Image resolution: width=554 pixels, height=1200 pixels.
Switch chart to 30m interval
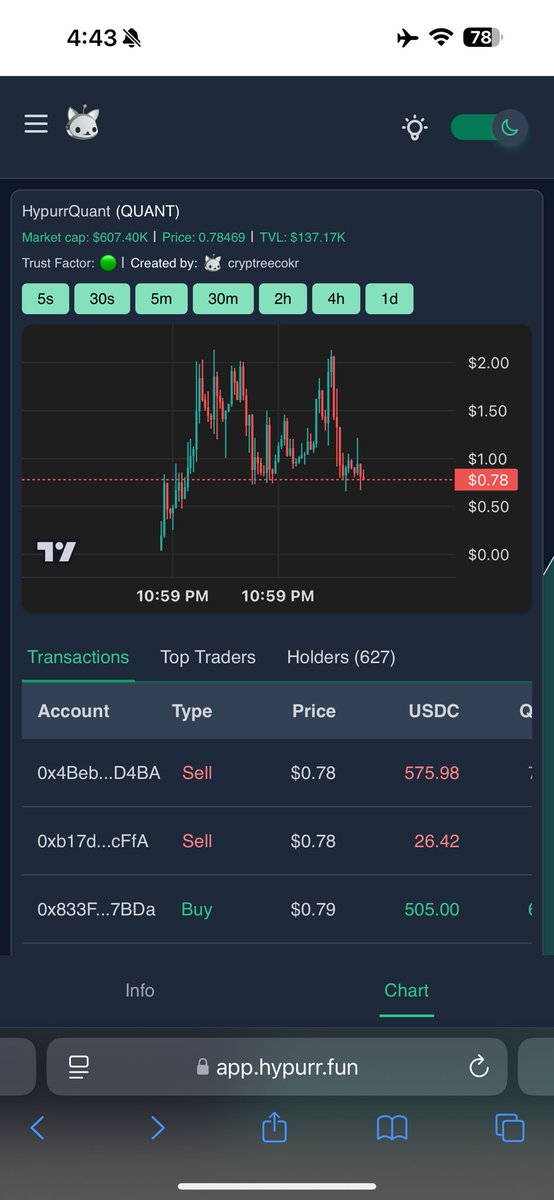tap(223, 299)
